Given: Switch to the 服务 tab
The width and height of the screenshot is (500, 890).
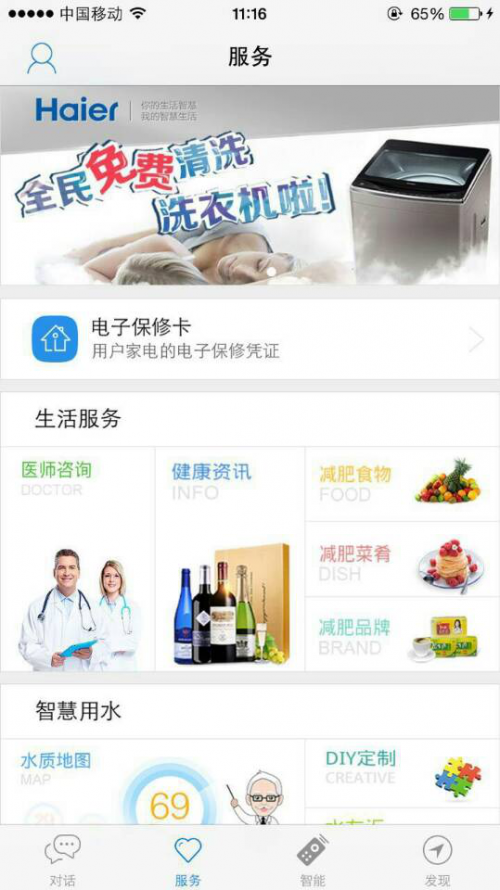Looking at the screenshot, I should [x=187, y=859].
